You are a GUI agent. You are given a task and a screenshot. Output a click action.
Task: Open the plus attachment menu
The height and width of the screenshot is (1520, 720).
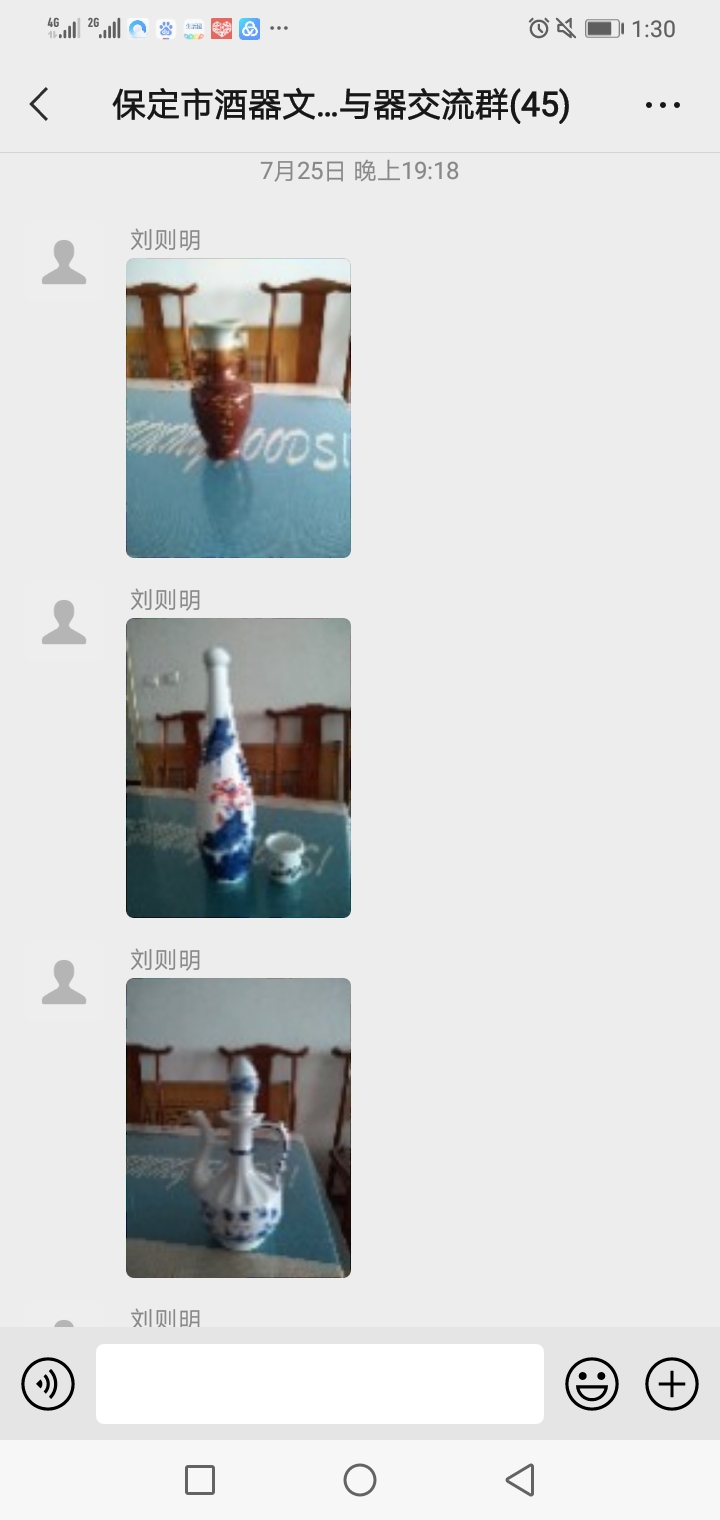pos(672,1384)
